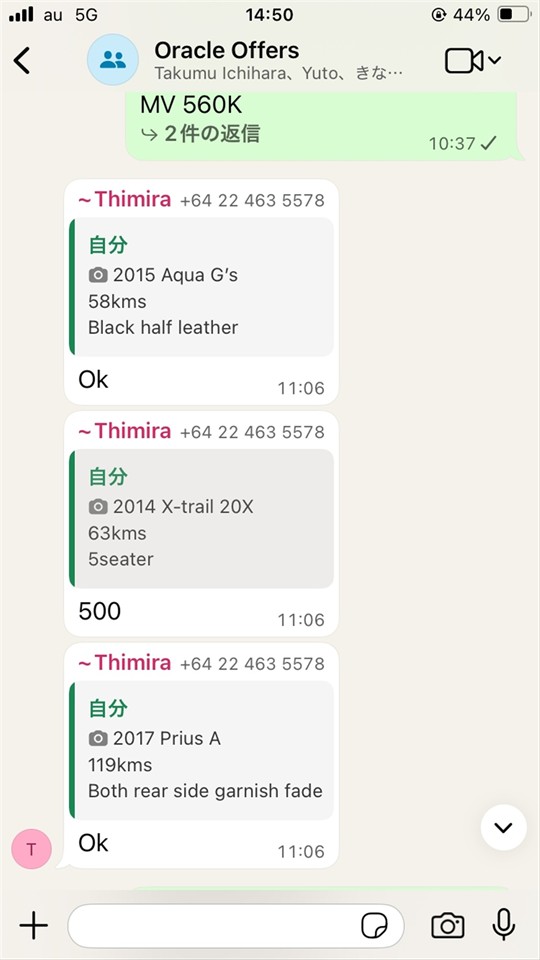Go back to the chat list
Viewport: 540px width, 960px height.
click(x=23, y=61)
